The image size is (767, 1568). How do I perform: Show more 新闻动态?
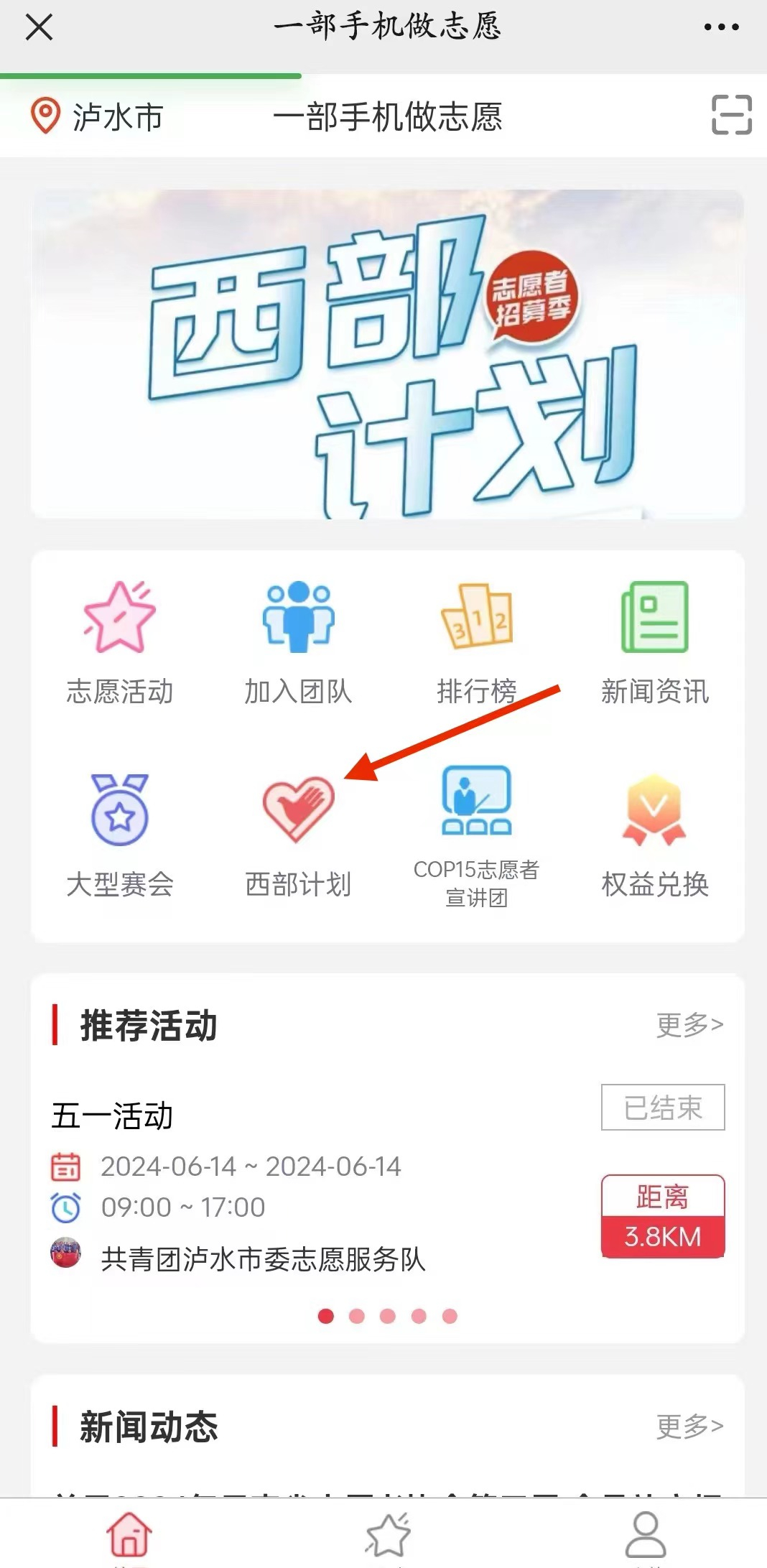coord(689,1426)
